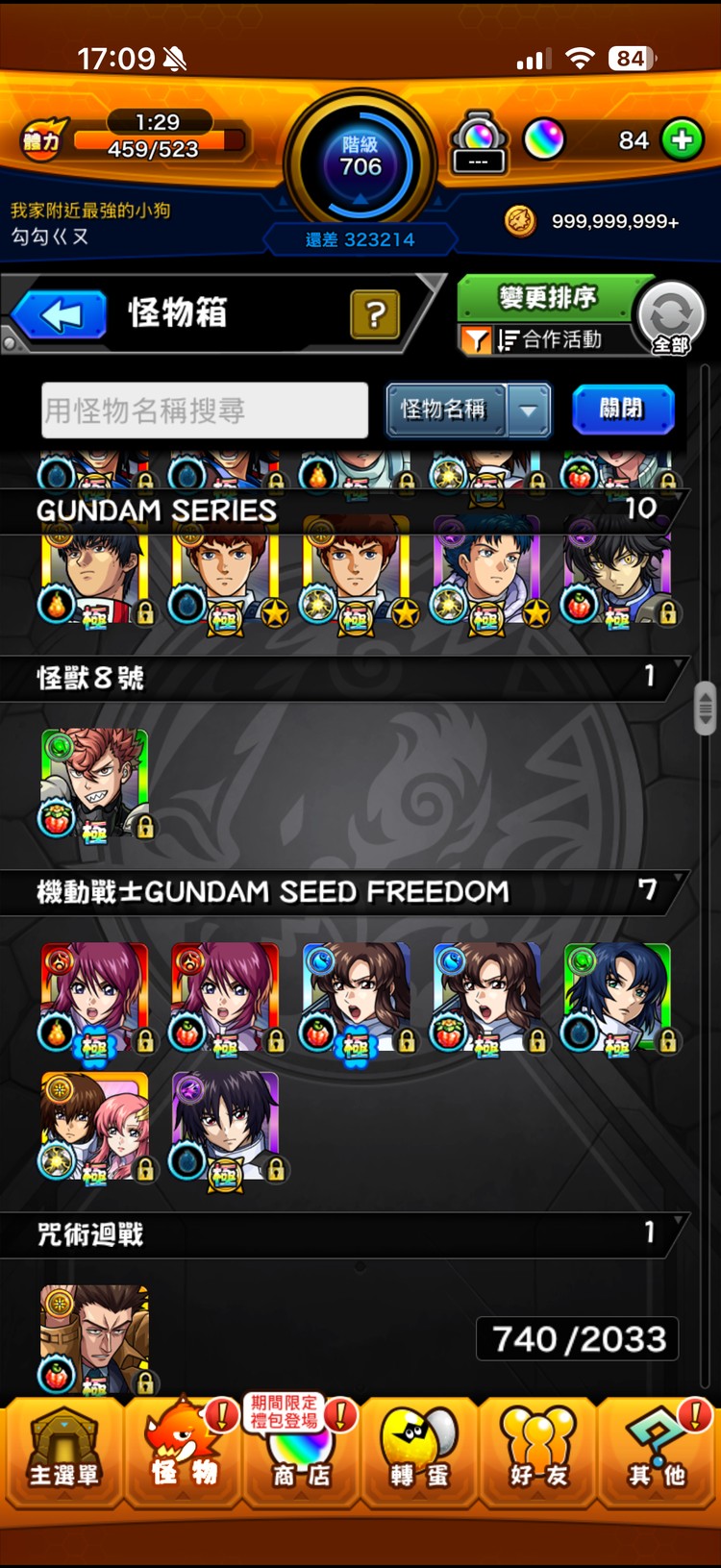Go back with the blue arrow button
The image size is (721, 1568).
tap(60, 315)
